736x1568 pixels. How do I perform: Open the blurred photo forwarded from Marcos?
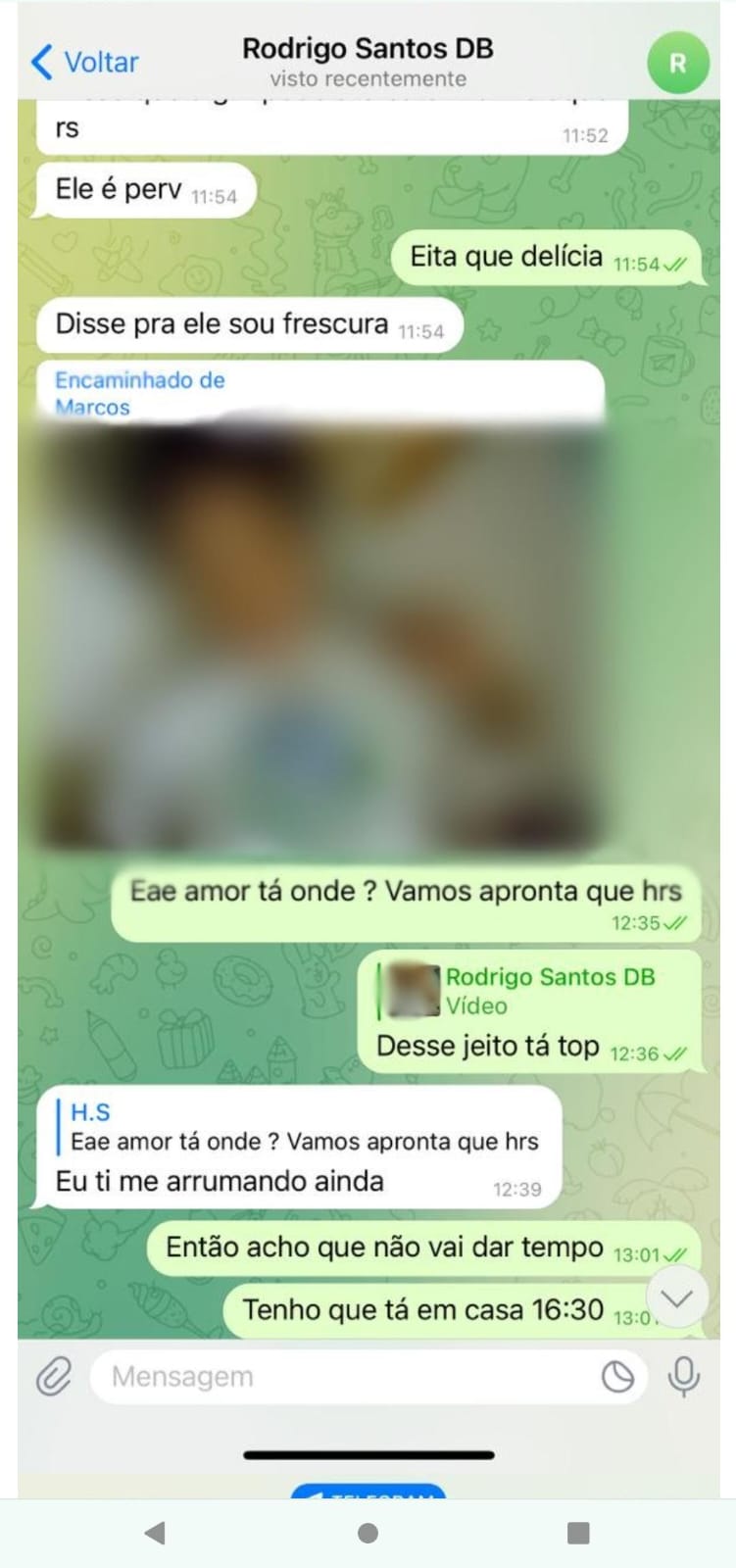319,637
